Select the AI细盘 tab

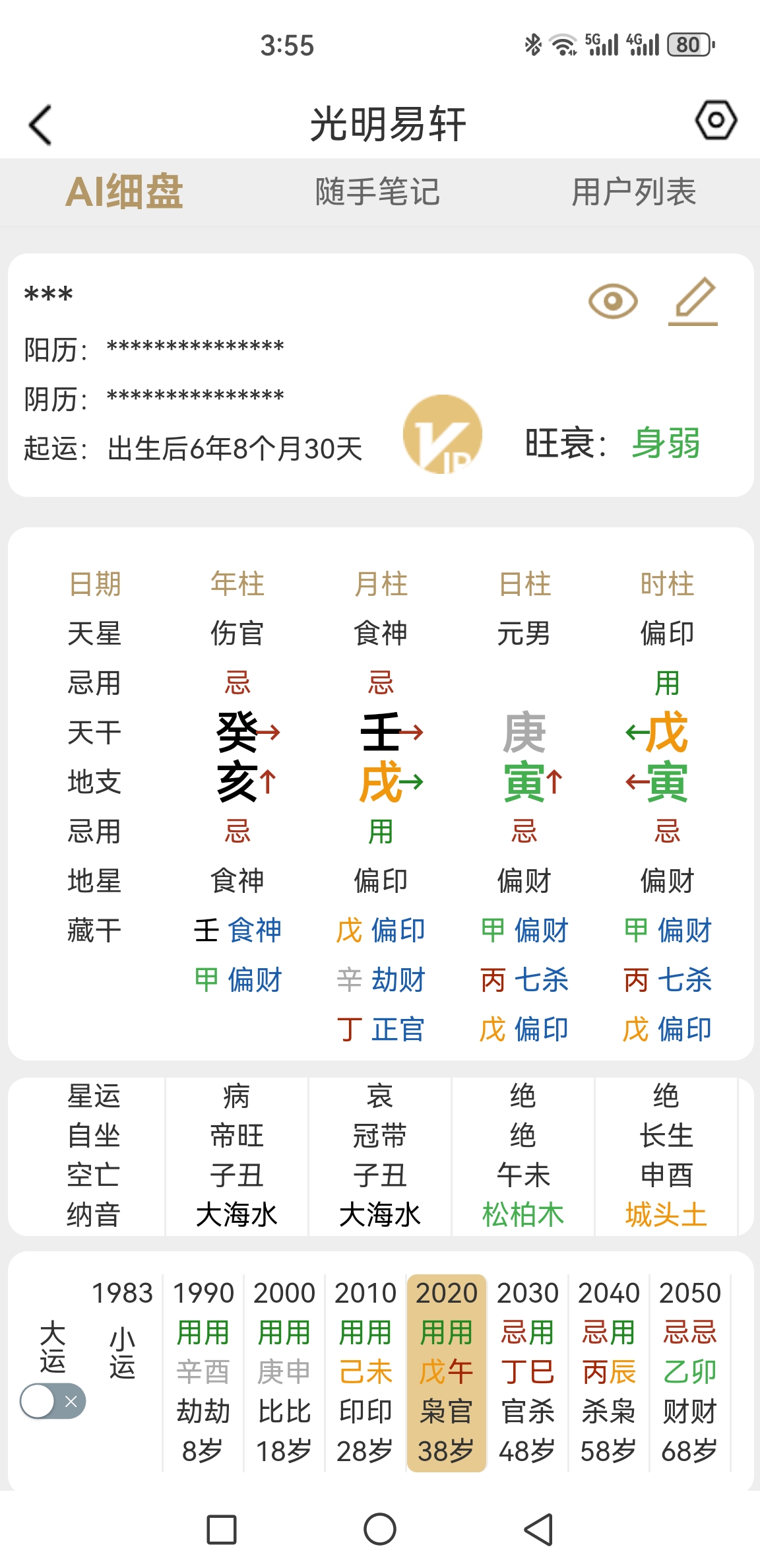(x=124, y=192)
